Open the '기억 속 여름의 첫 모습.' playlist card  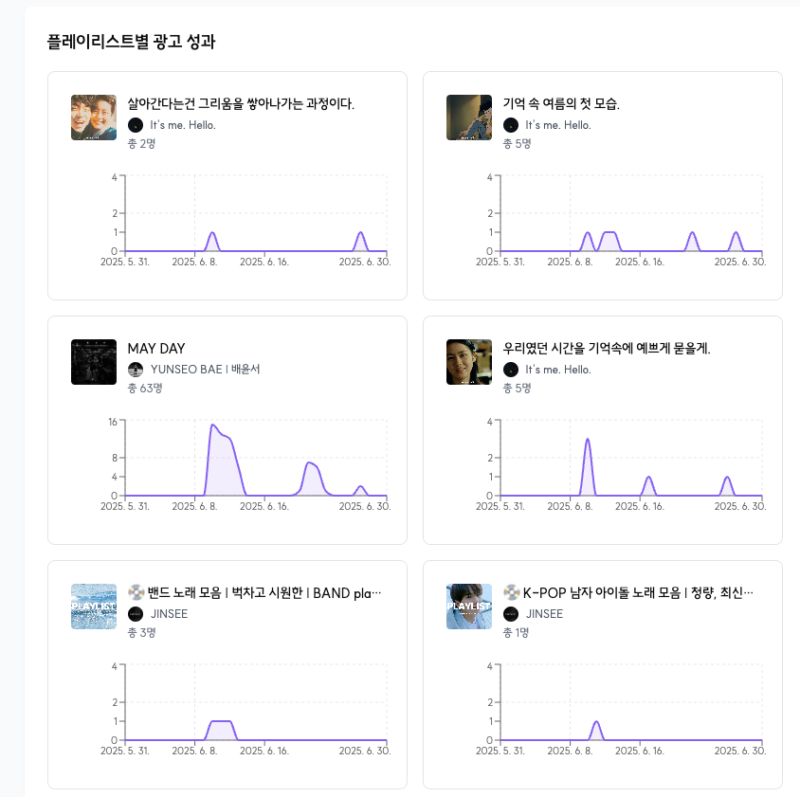(561, 104)
